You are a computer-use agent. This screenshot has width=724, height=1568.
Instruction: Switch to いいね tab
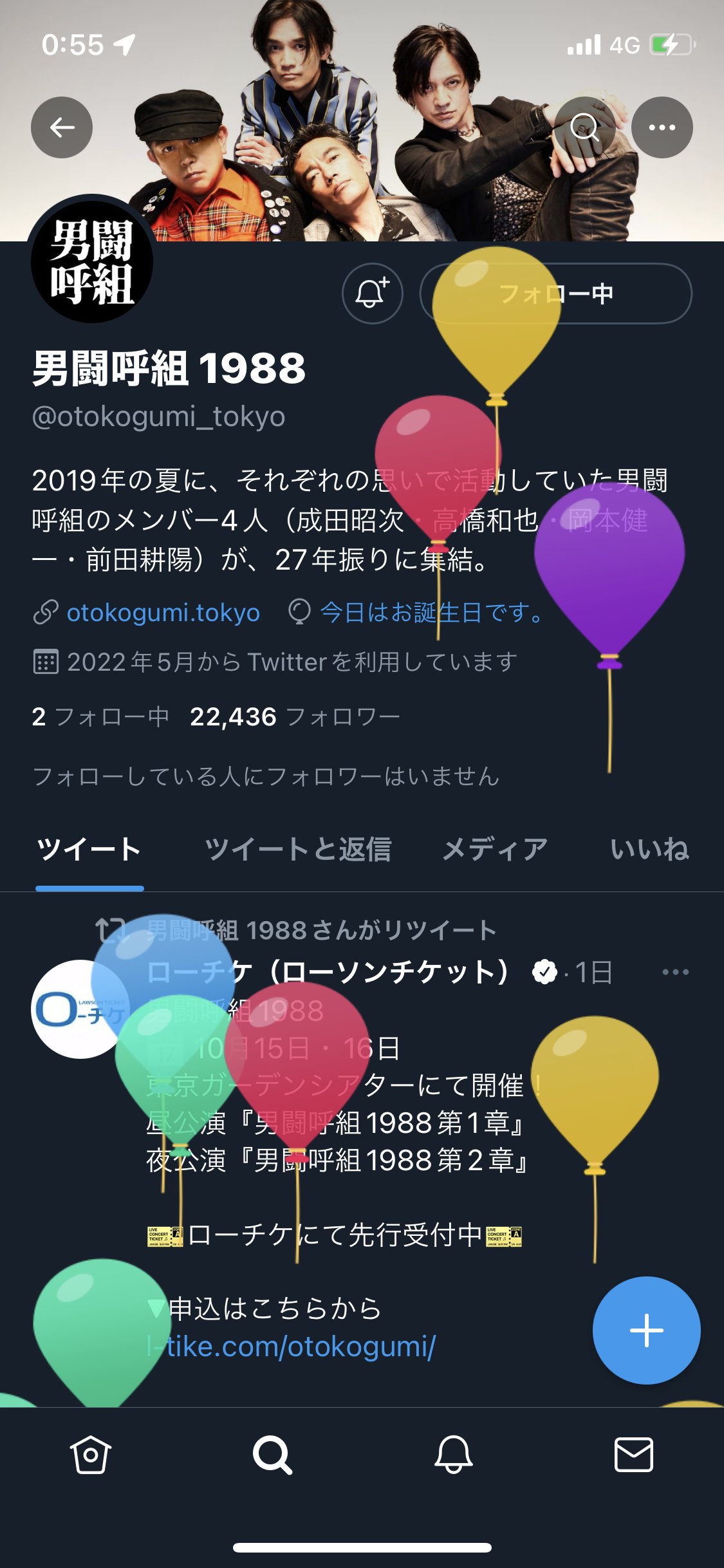[649, 849]
